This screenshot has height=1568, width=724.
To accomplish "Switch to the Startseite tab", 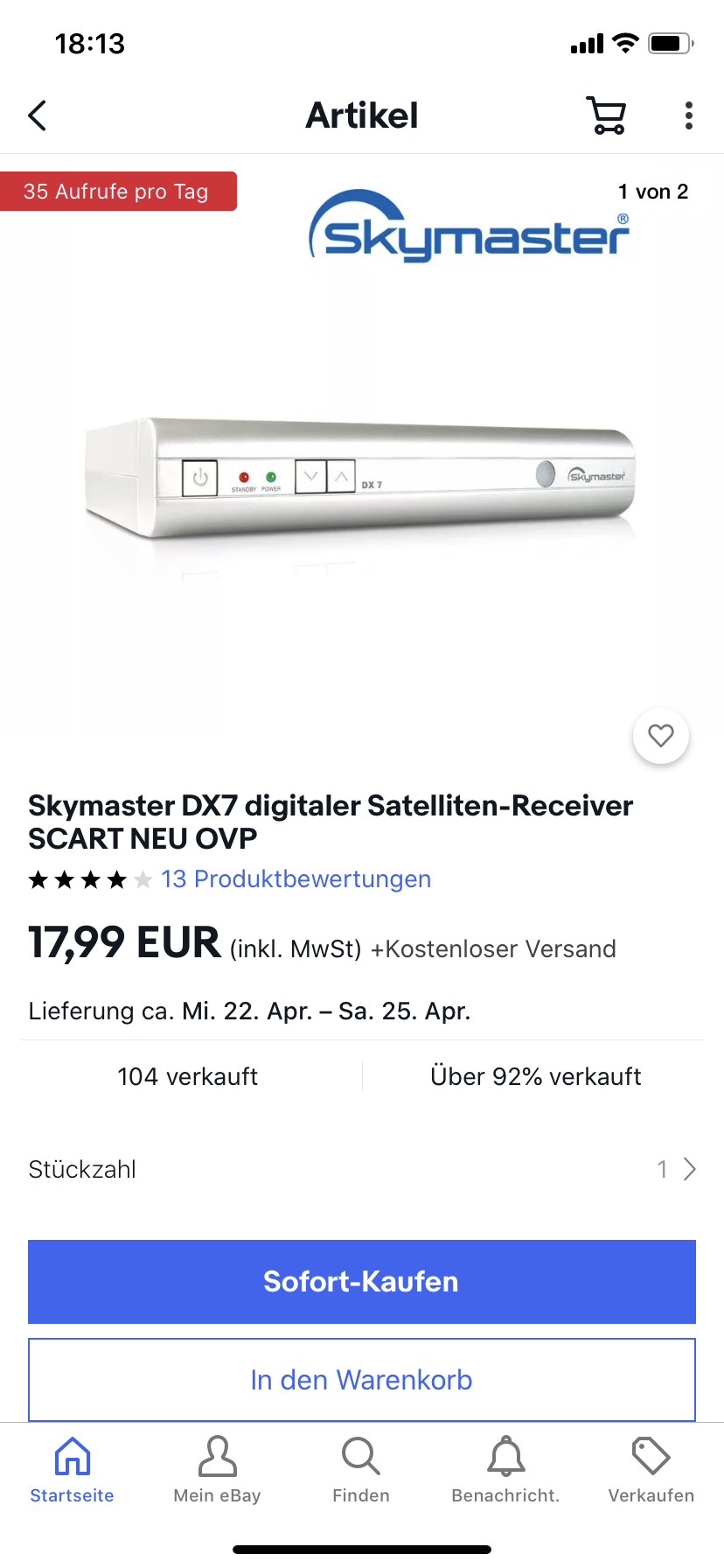I will pyautogui.click(x=73, y=1470).
